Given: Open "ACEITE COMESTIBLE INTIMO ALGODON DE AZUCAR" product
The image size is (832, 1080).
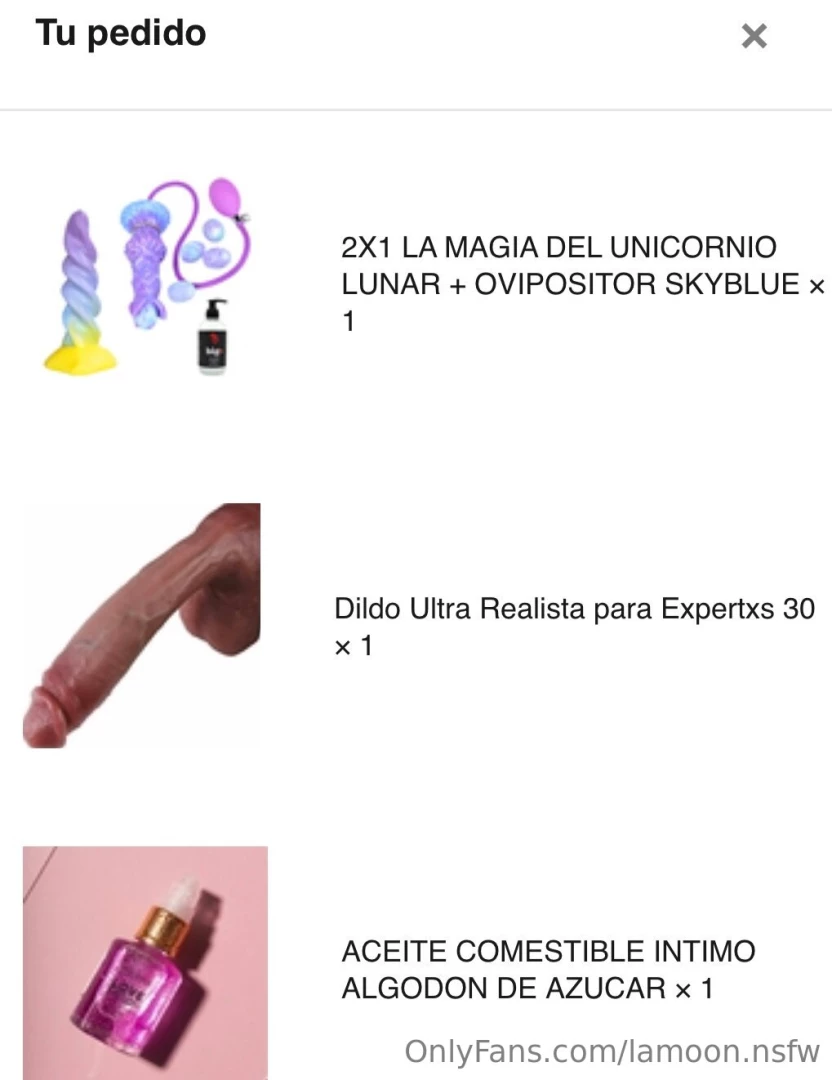Looking at the screenshot, I should tap(548, 951).
